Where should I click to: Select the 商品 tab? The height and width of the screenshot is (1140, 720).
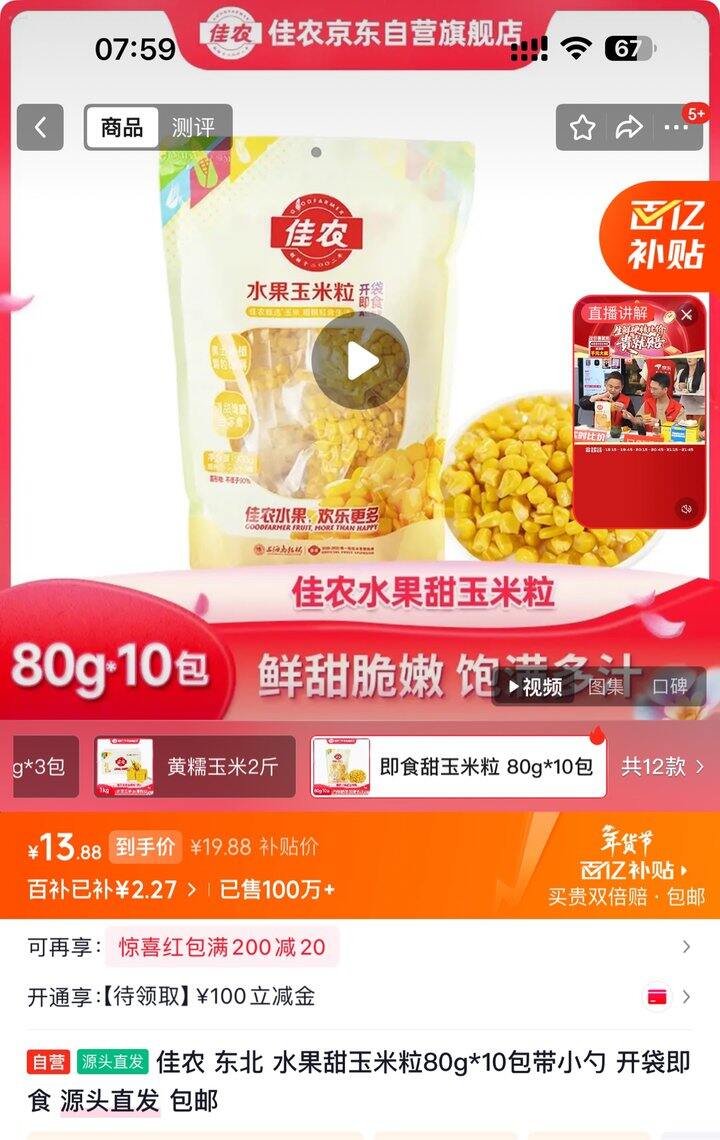122,127
